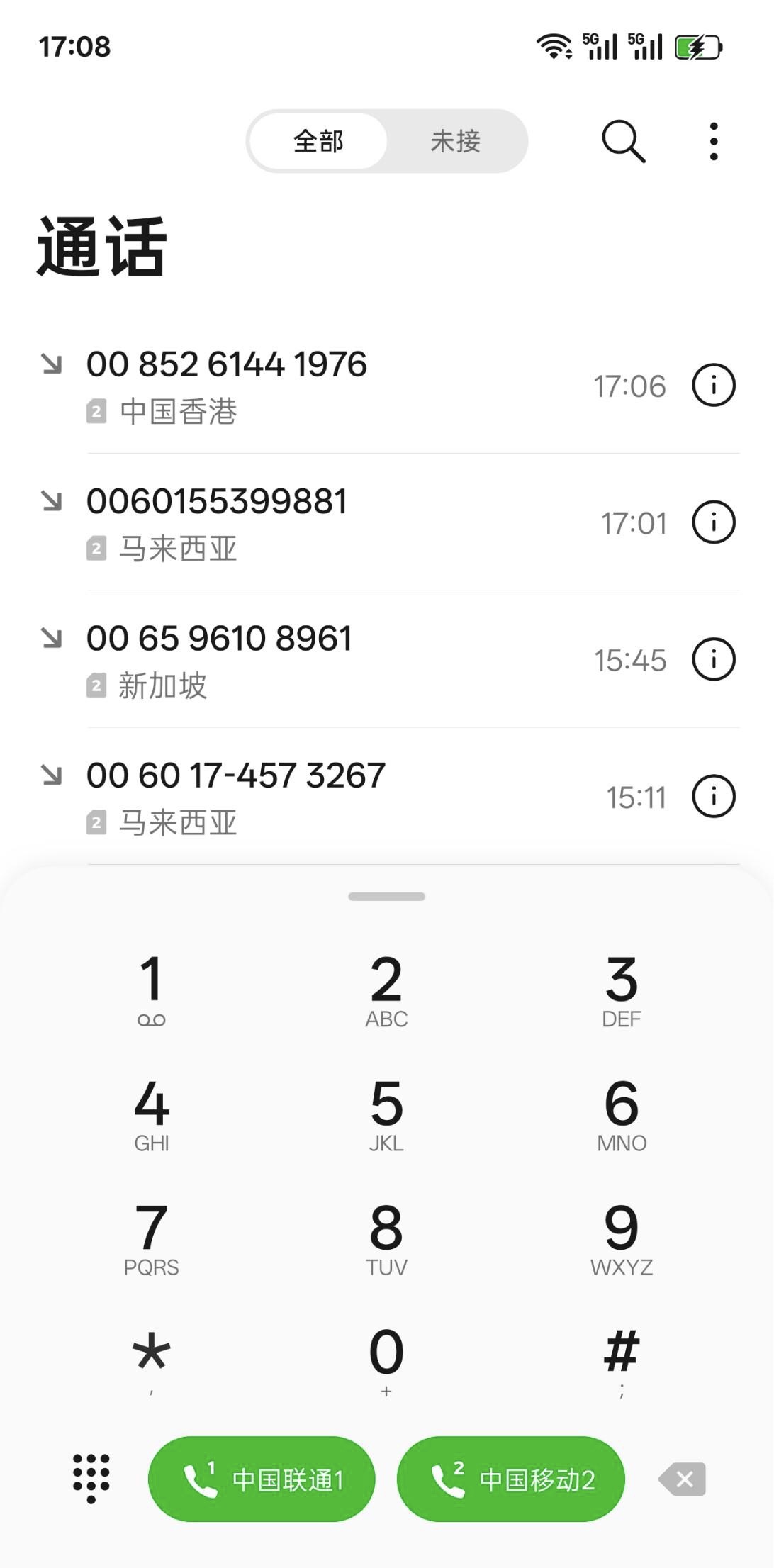Tap the dialpad drag handle
The height and width of the screenshot is (1568, 774).
[x=387, y=896]
